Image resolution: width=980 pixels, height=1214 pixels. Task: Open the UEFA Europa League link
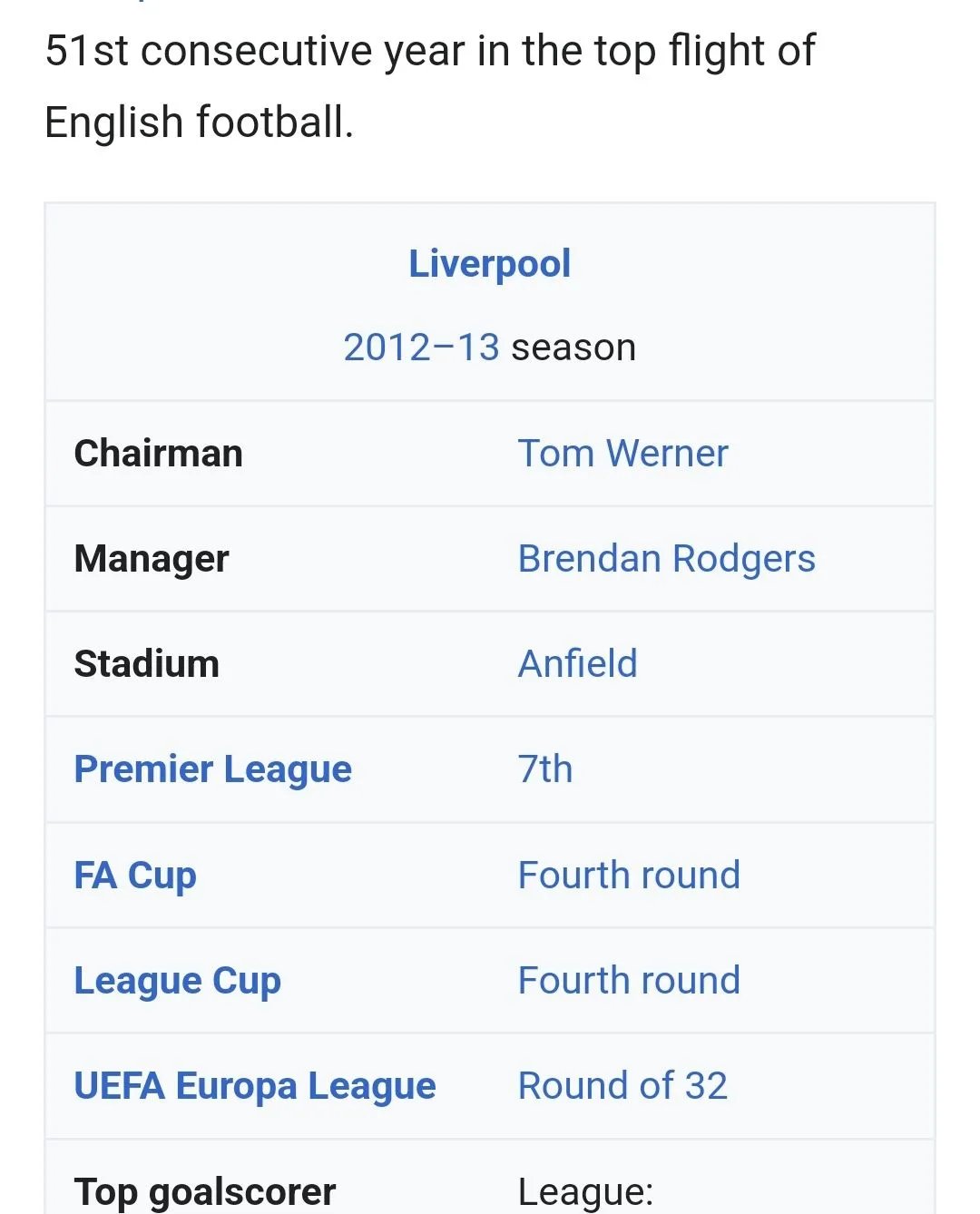pos(255,1086)
